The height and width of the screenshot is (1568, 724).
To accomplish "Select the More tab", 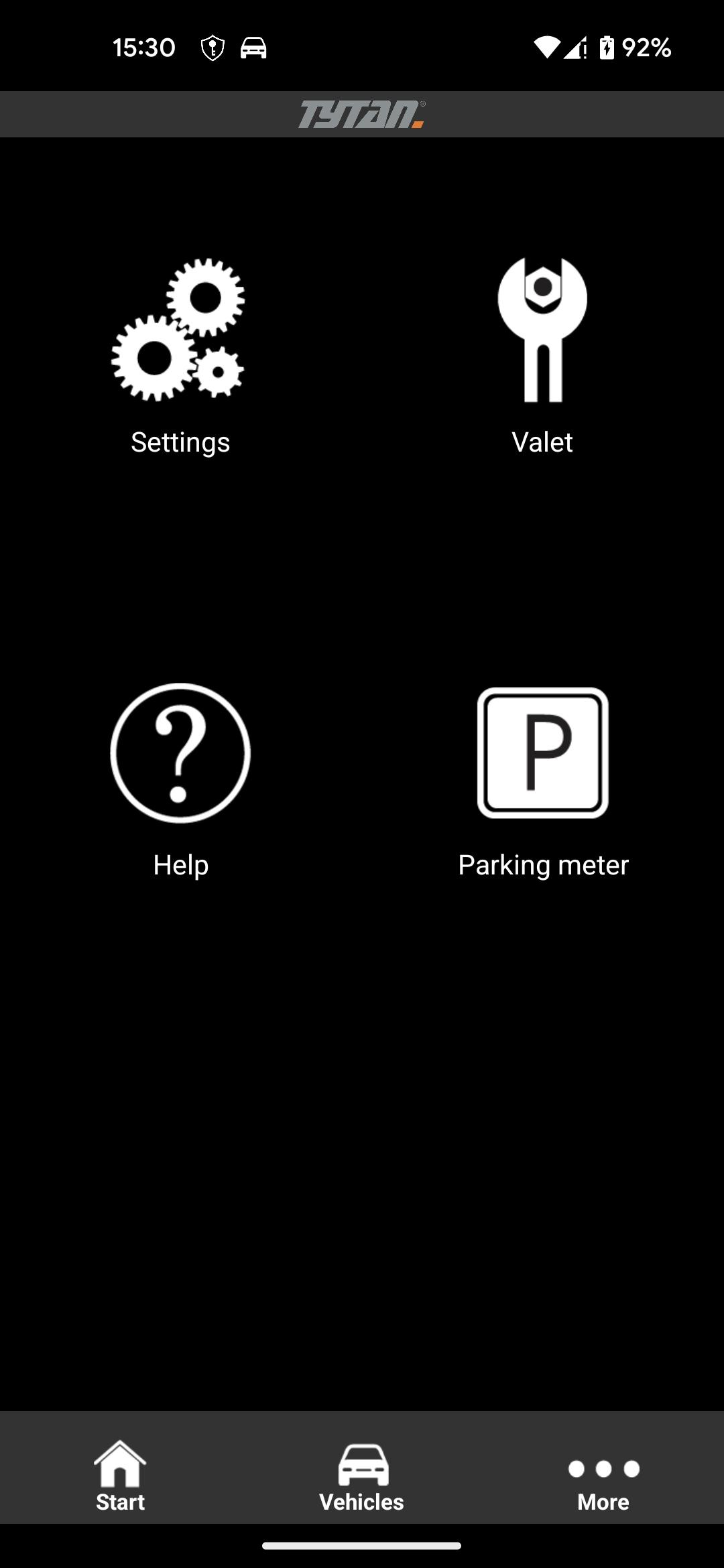I will tap(603, 1483).
